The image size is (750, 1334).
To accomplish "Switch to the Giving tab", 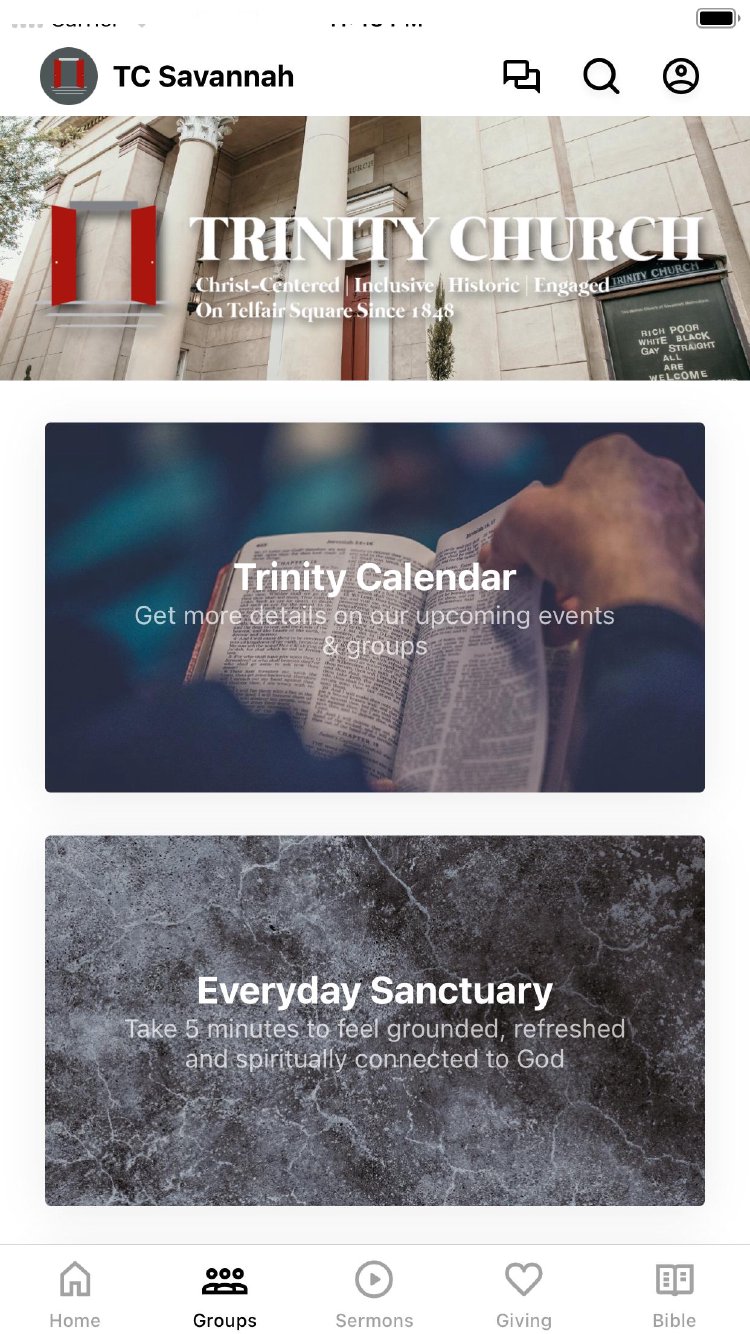I will point(523,1293).
